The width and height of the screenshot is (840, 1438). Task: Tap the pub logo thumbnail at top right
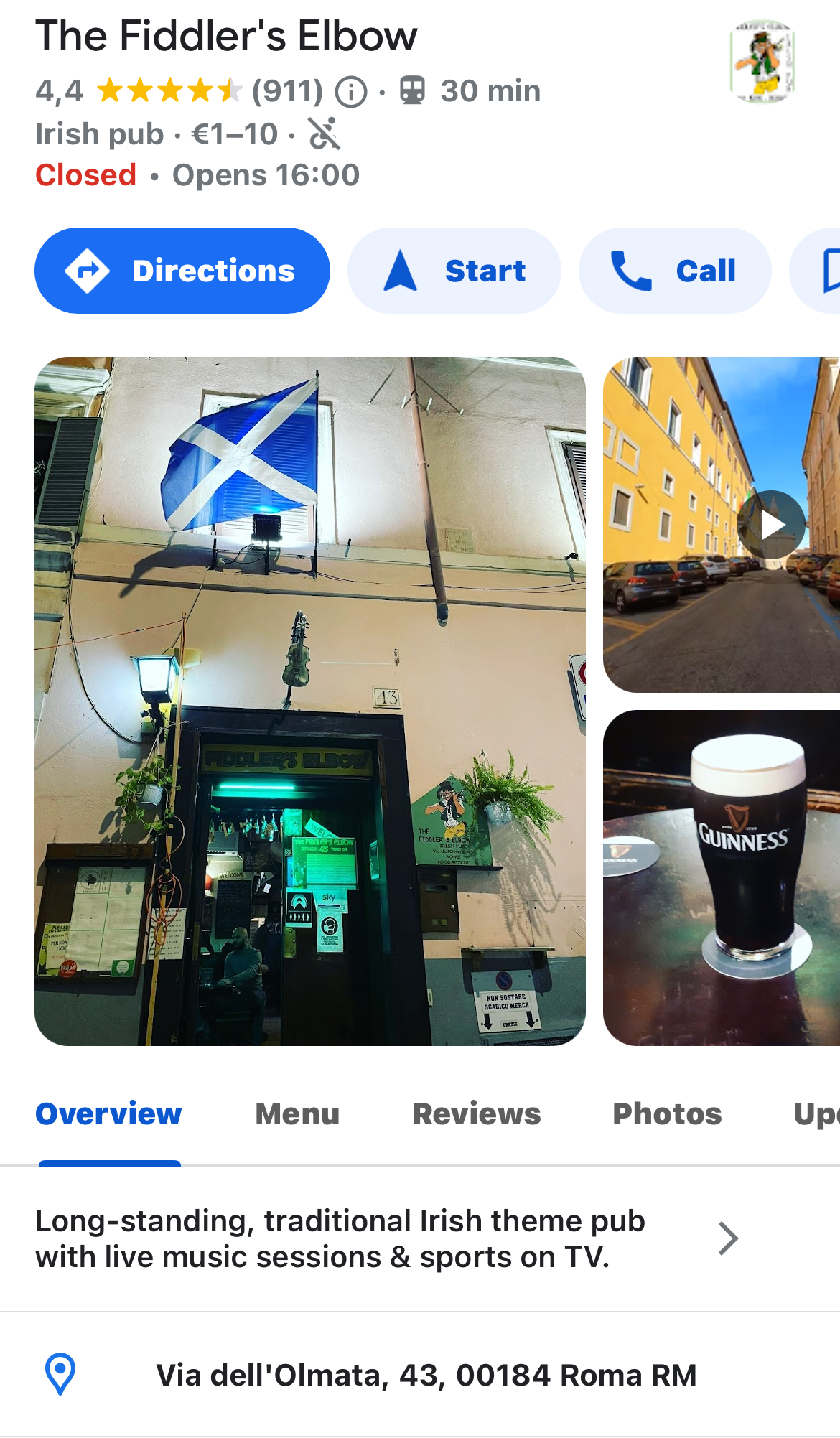tap(762, 61)
